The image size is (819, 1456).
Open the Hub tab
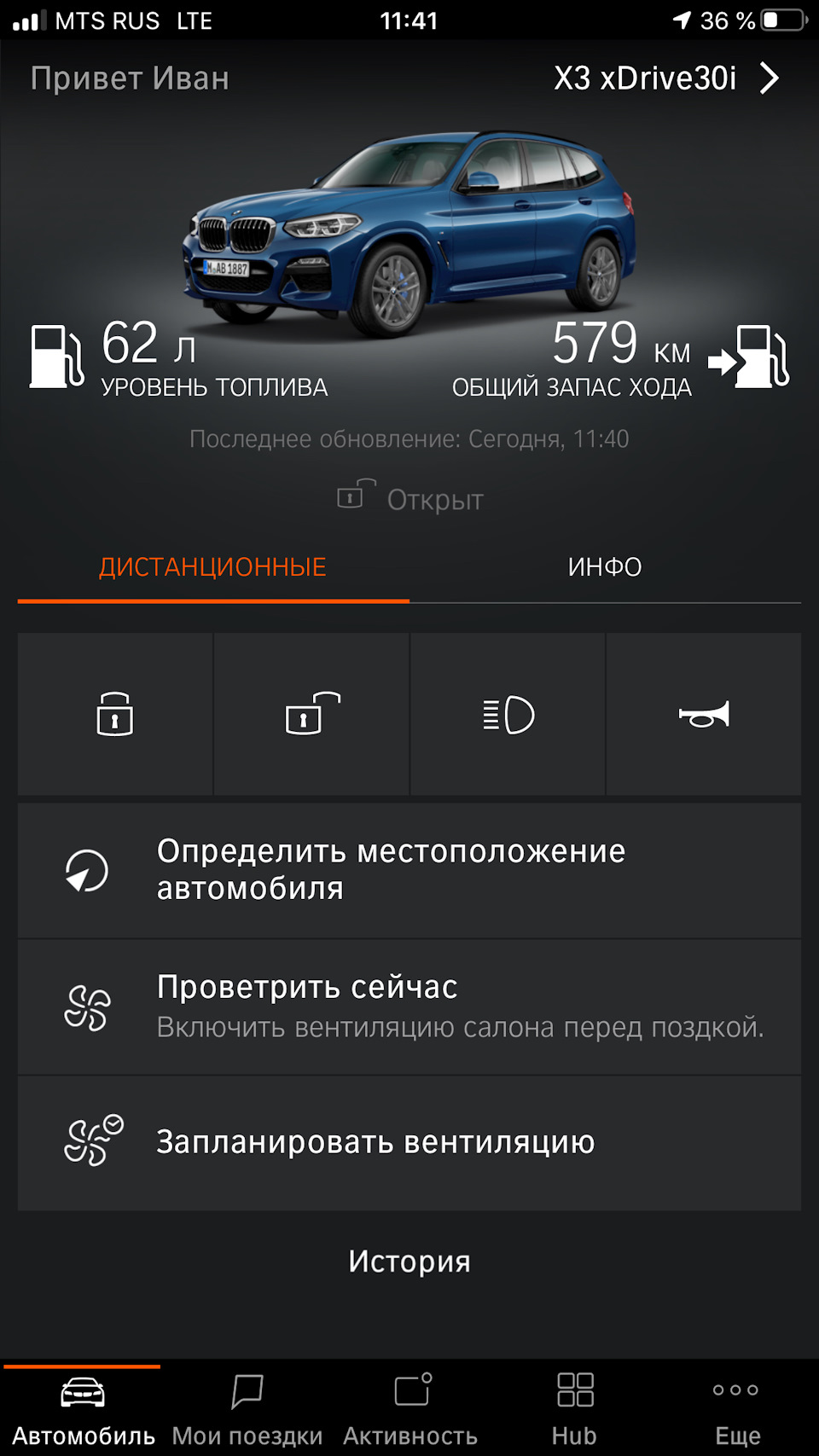574,1409
